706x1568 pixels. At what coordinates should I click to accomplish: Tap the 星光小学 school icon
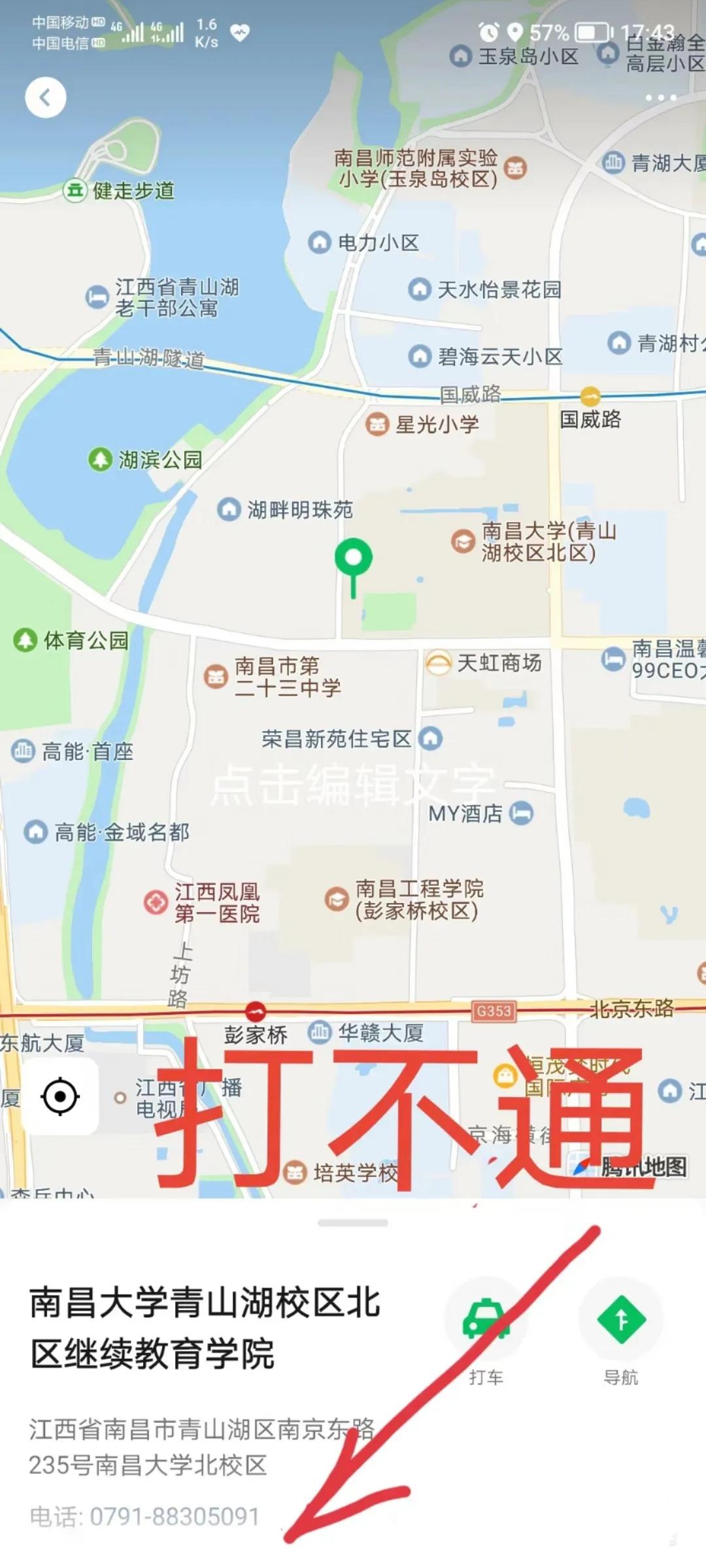377,423
